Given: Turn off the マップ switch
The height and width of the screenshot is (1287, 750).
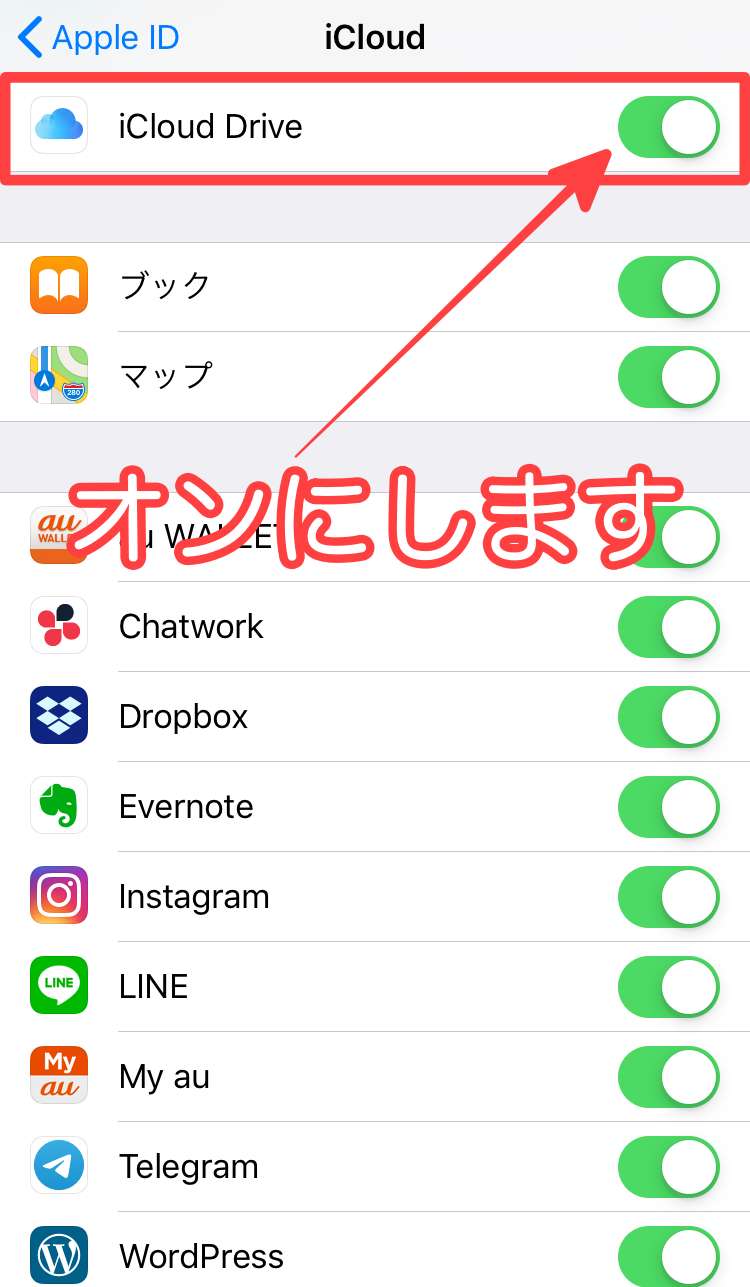Looking at the screenshot, I should coord(668,377).
